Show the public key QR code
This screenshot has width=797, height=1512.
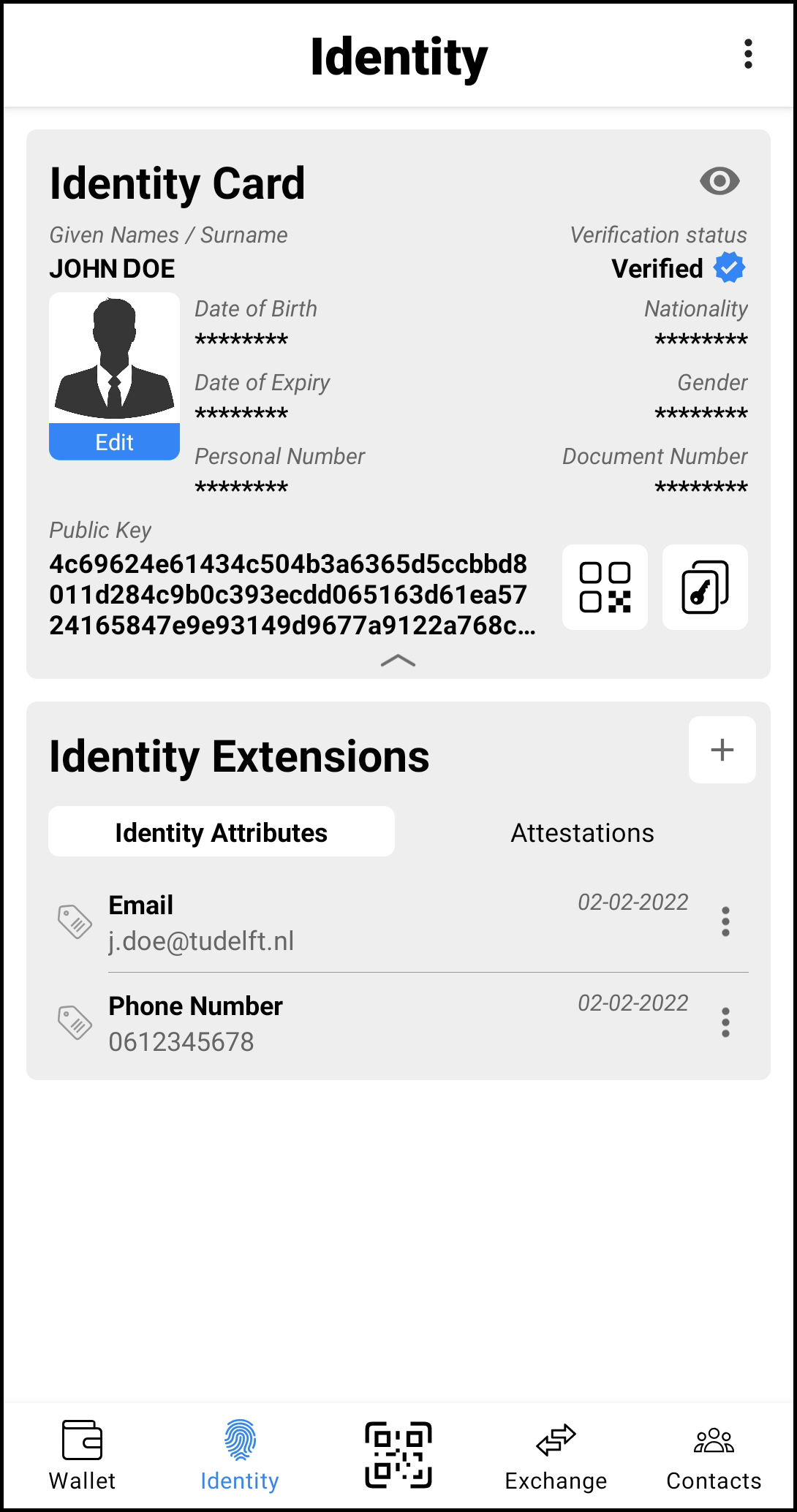pyautogui.click(x=605, y=587)
